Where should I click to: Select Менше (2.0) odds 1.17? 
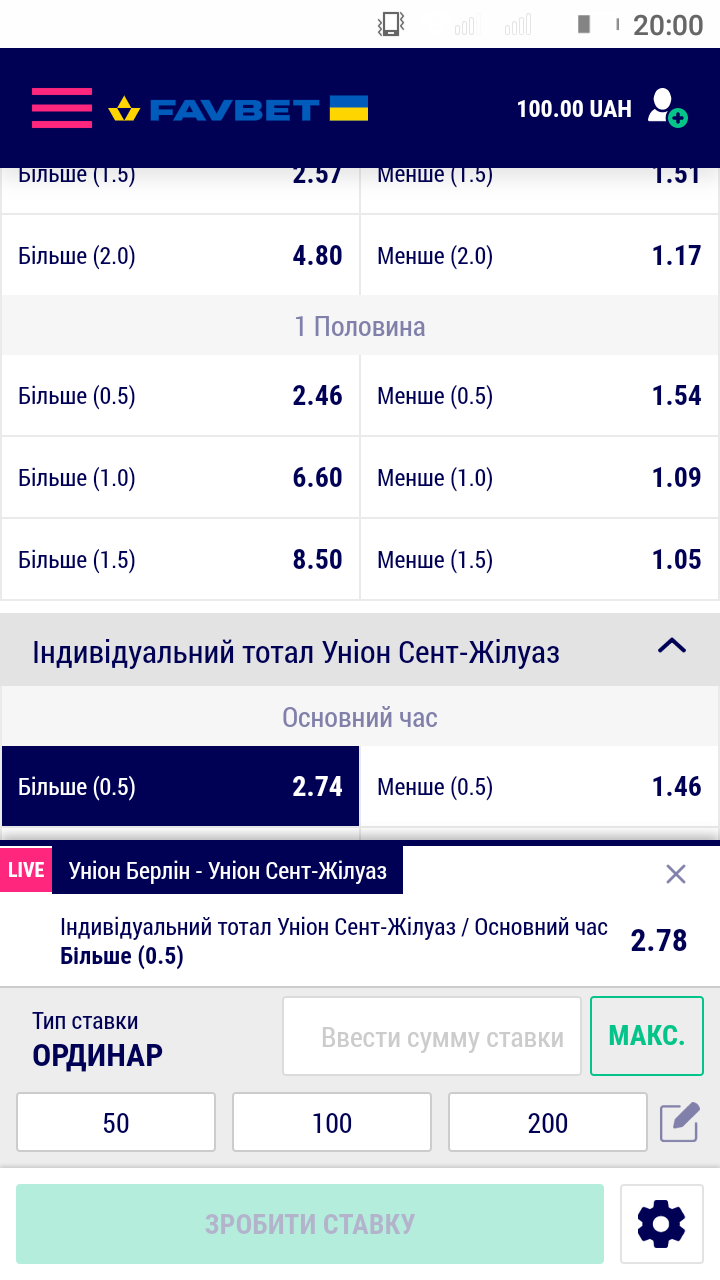(539, 256)
